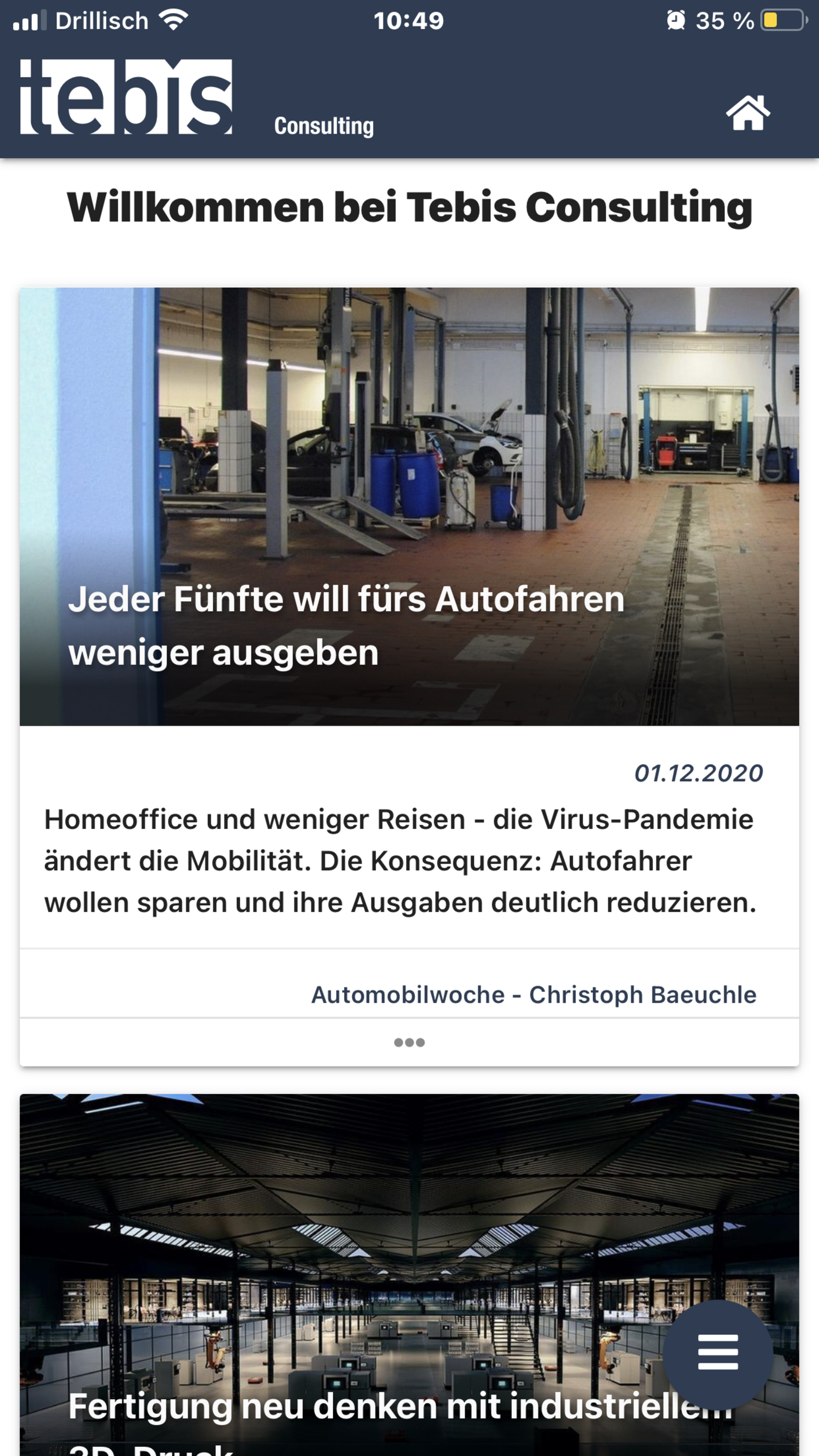Tap the Automobilwoche - Christoph Baeuchle source link
The width and height of the screenshot is (819, 1456).
(x=533, y=995)
